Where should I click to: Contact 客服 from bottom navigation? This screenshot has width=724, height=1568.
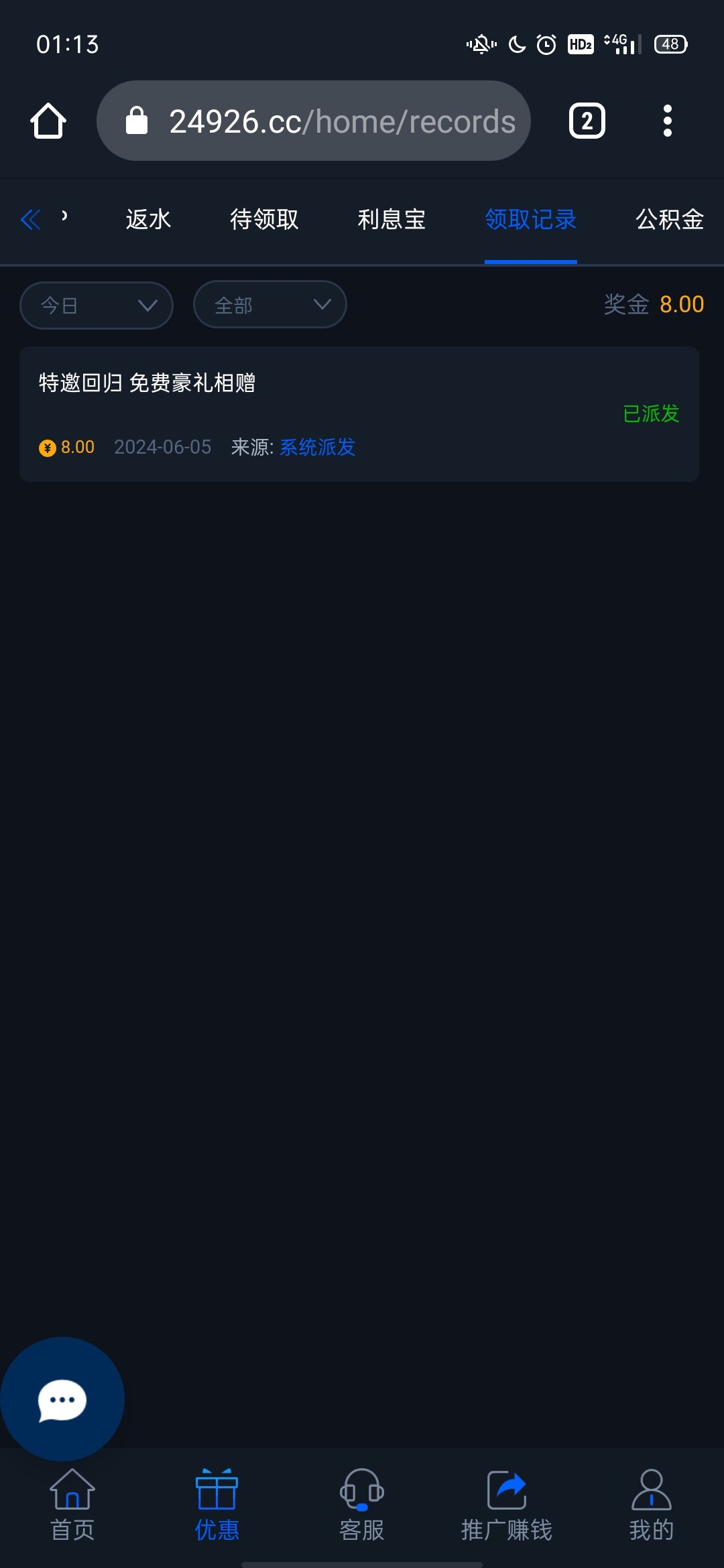click(362, 1505)
